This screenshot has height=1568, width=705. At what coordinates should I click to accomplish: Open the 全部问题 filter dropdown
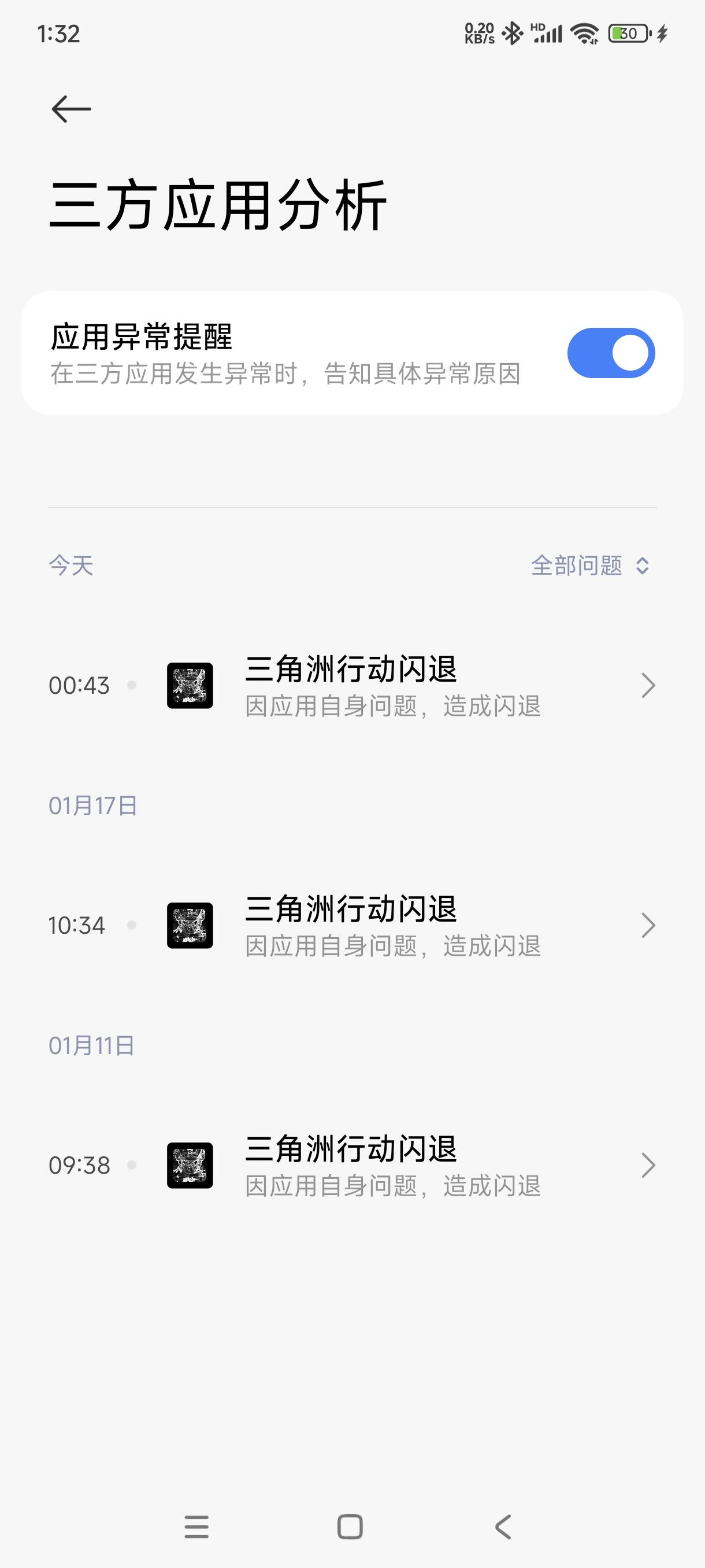(590, 565)
